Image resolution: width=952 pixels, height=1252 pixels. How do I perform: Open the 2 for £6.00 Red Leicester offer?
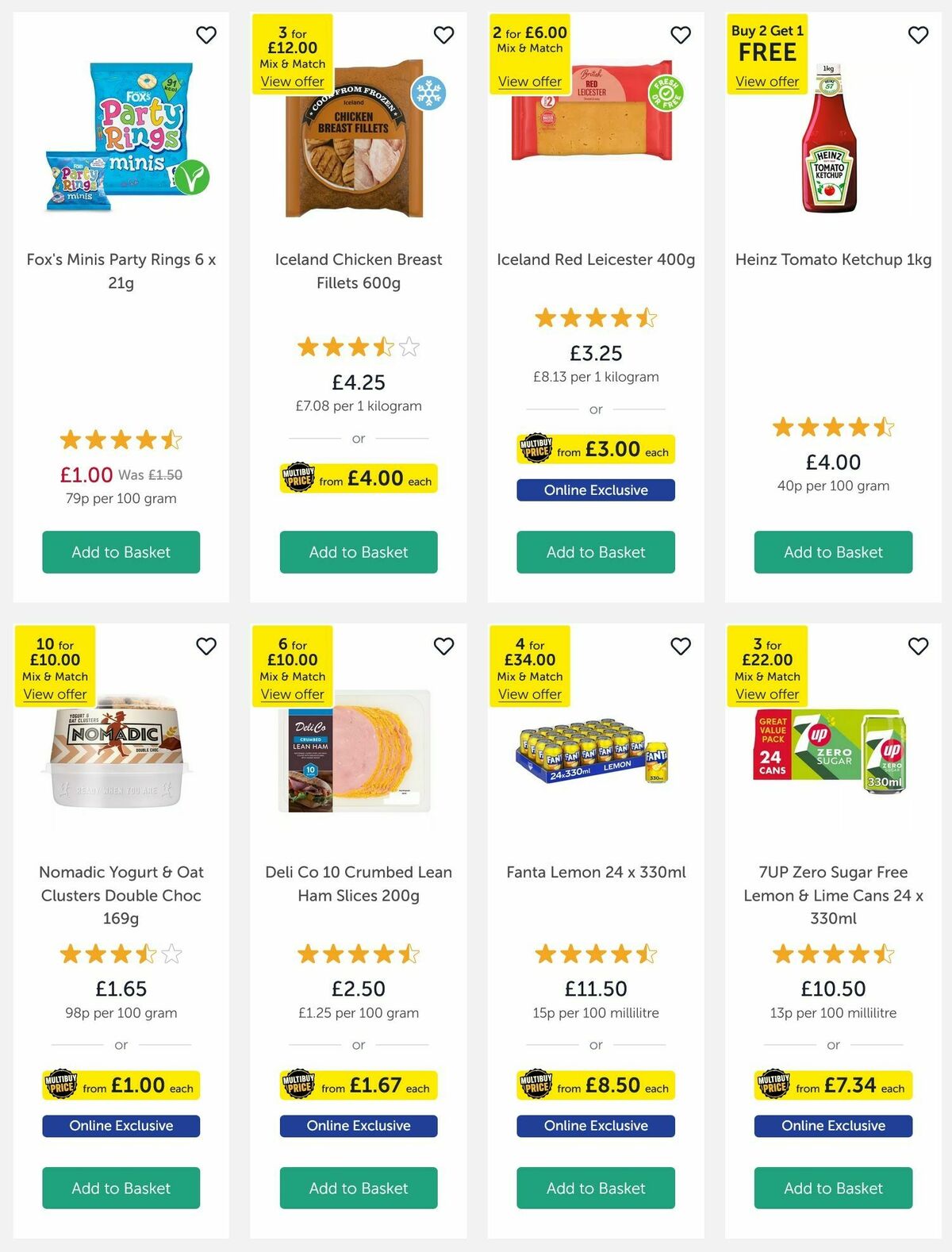point(529,82)
